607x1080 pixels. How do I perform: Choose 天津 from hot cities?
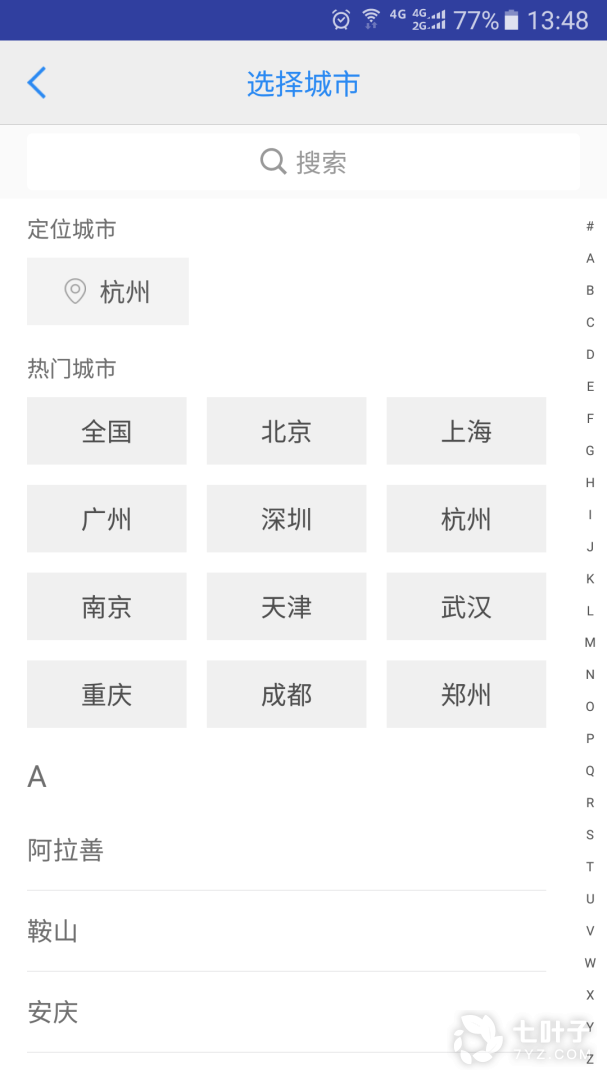(x=286, y=607)
